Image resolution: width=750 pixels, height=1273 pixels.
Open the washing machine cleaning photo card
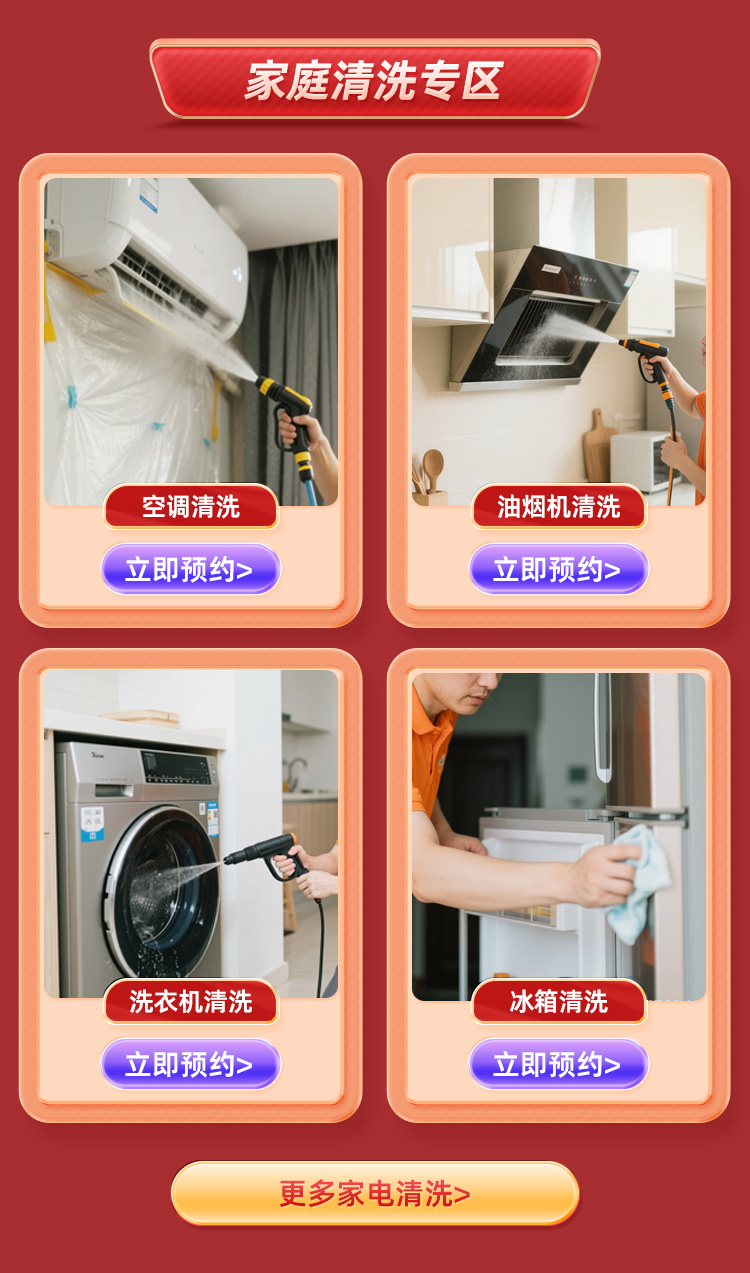190,832
